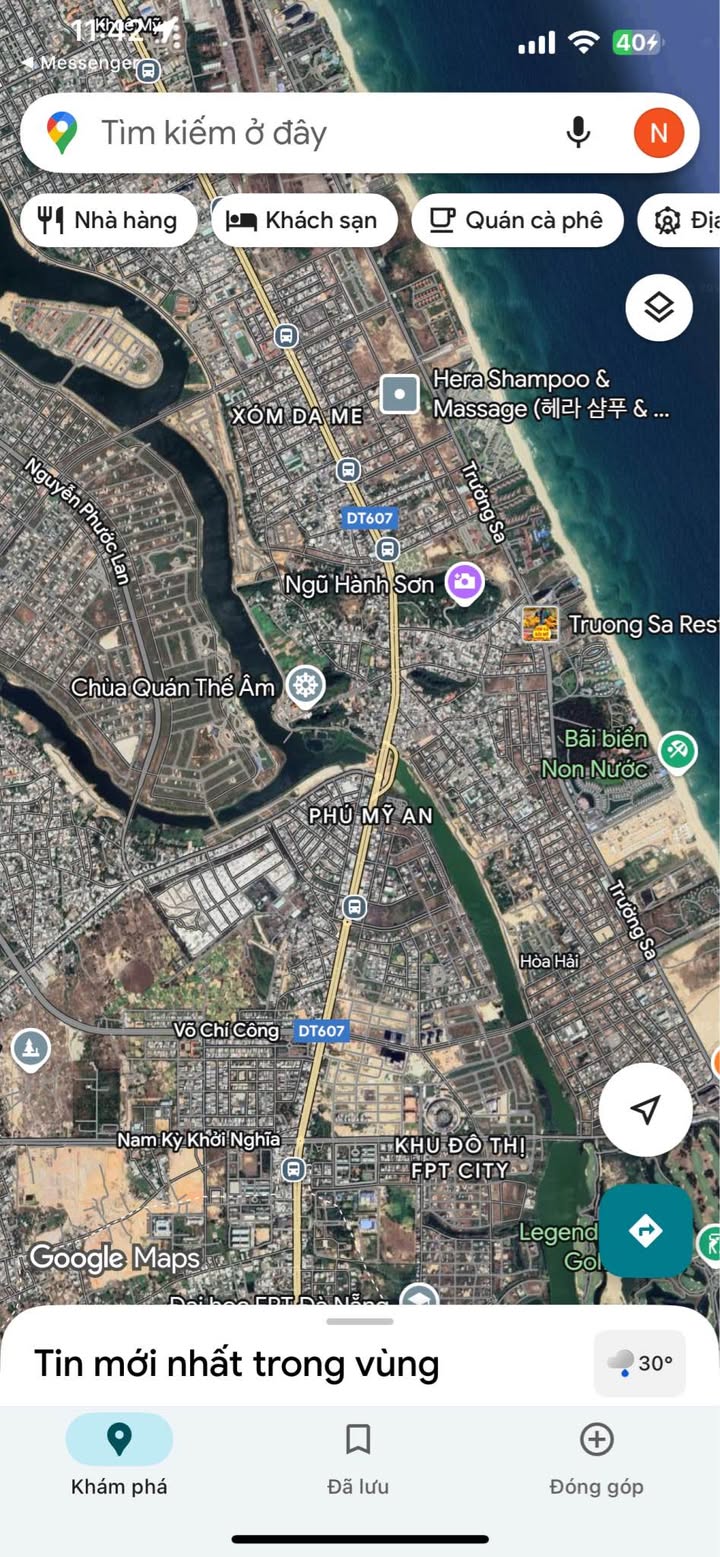Filter by Khách sạn chip
The height and width of the screenshot is (1557, 720).
(x=304, y=220)
